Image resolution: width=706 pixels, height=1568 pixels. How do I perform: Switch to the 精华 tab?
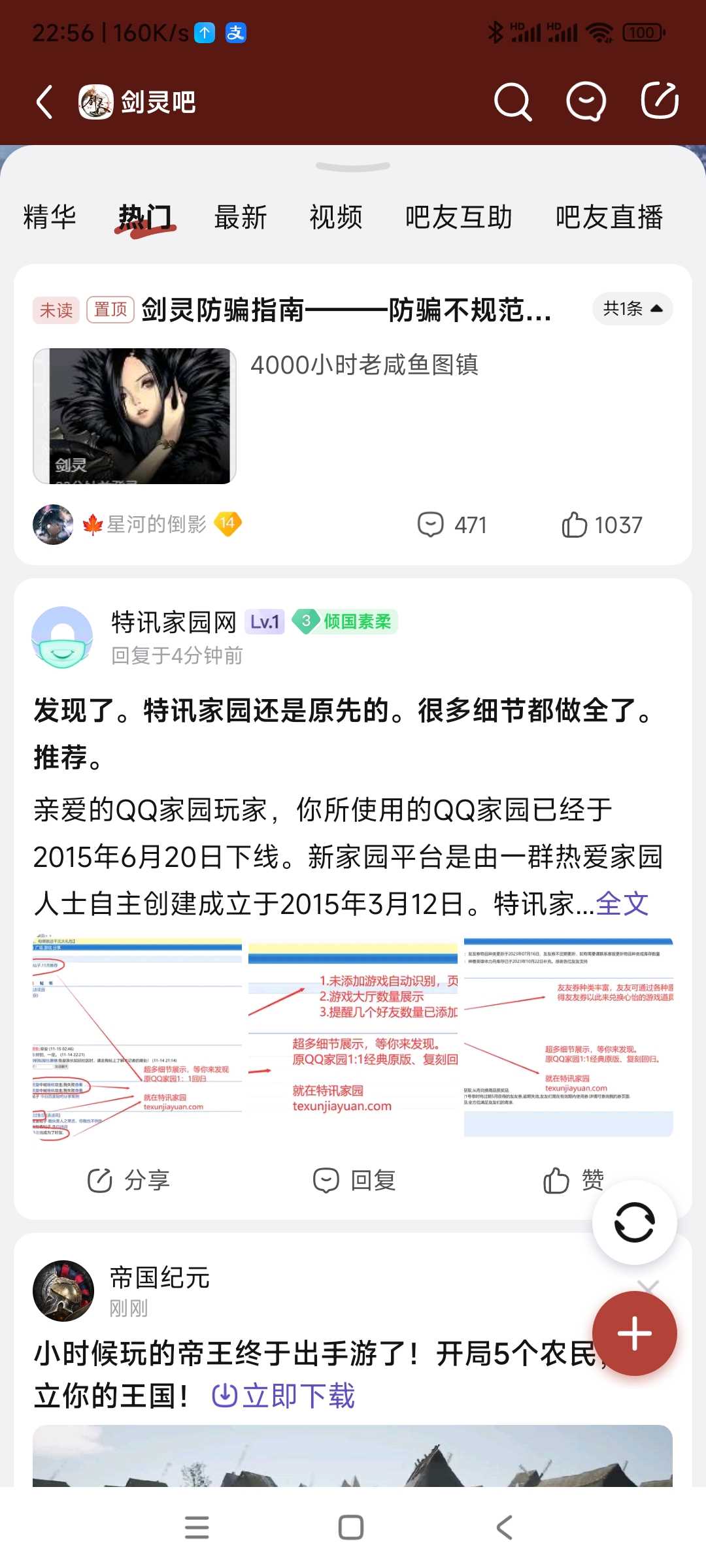[x=50, y=218]
